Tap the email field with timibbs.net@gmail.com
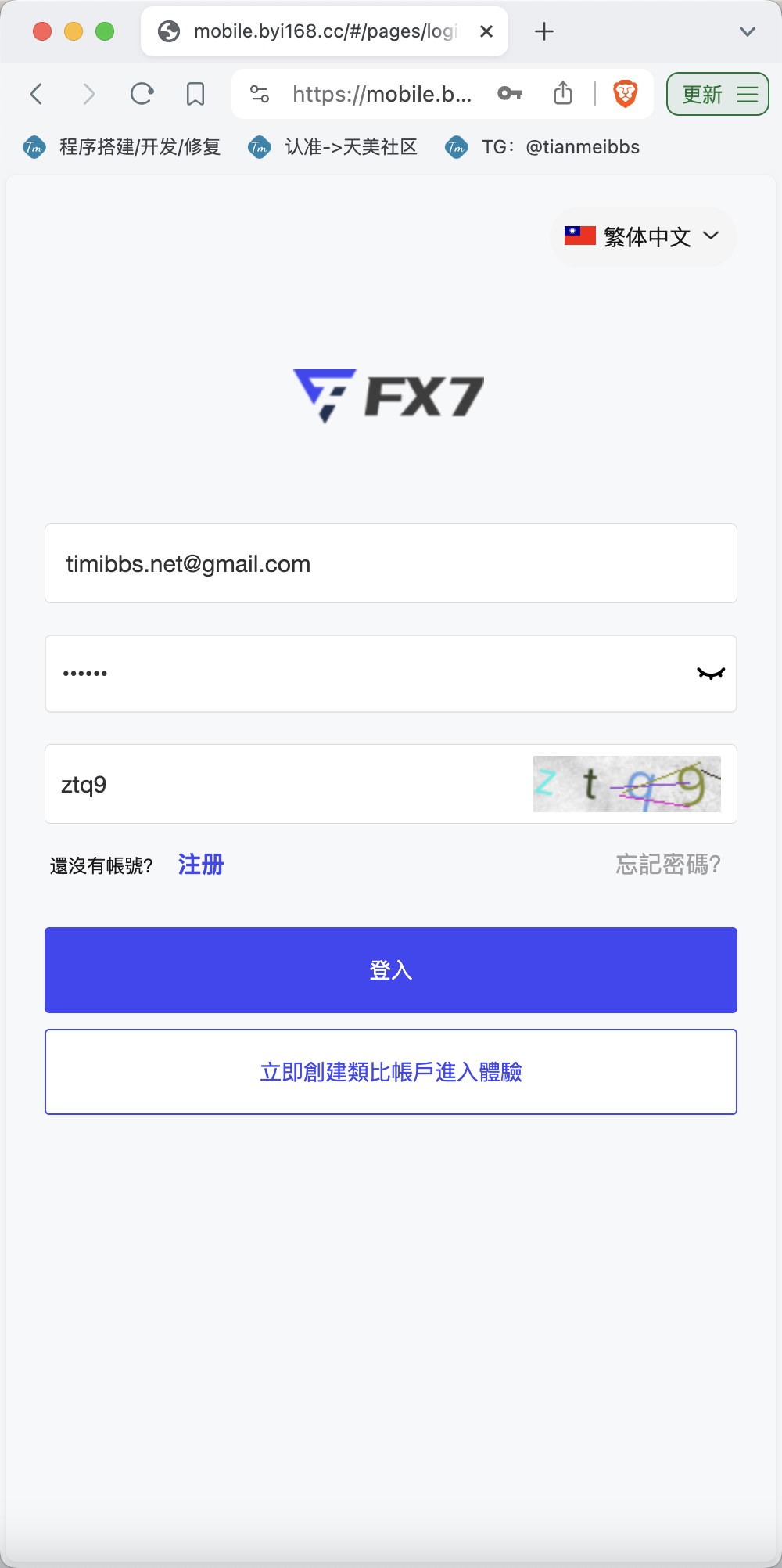Screen dimensions: 782x1568 coord(391,563)
